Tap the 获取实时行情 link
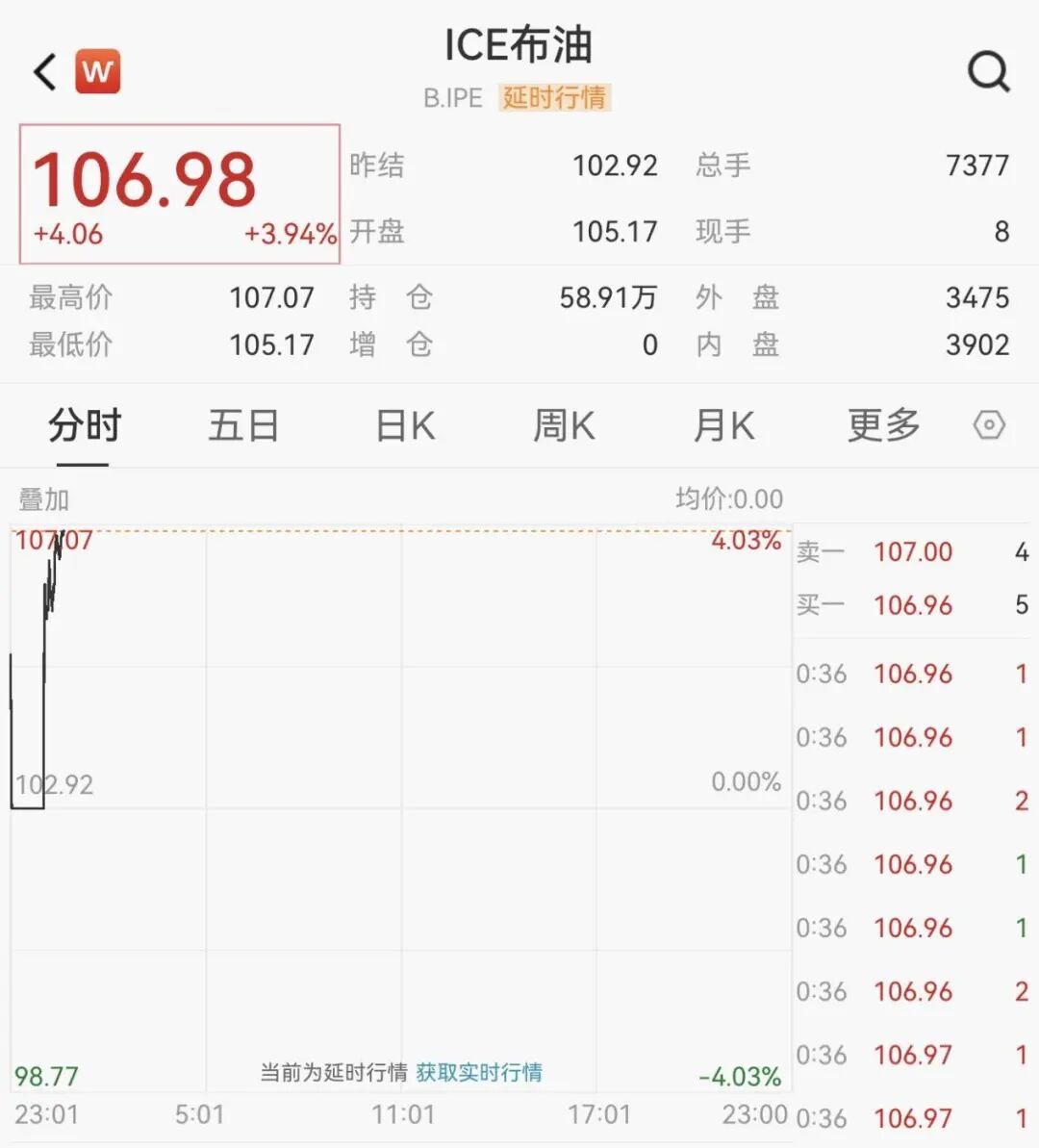The height and width of the screenshot is (1148, 1039). (x=479, y=1072)
